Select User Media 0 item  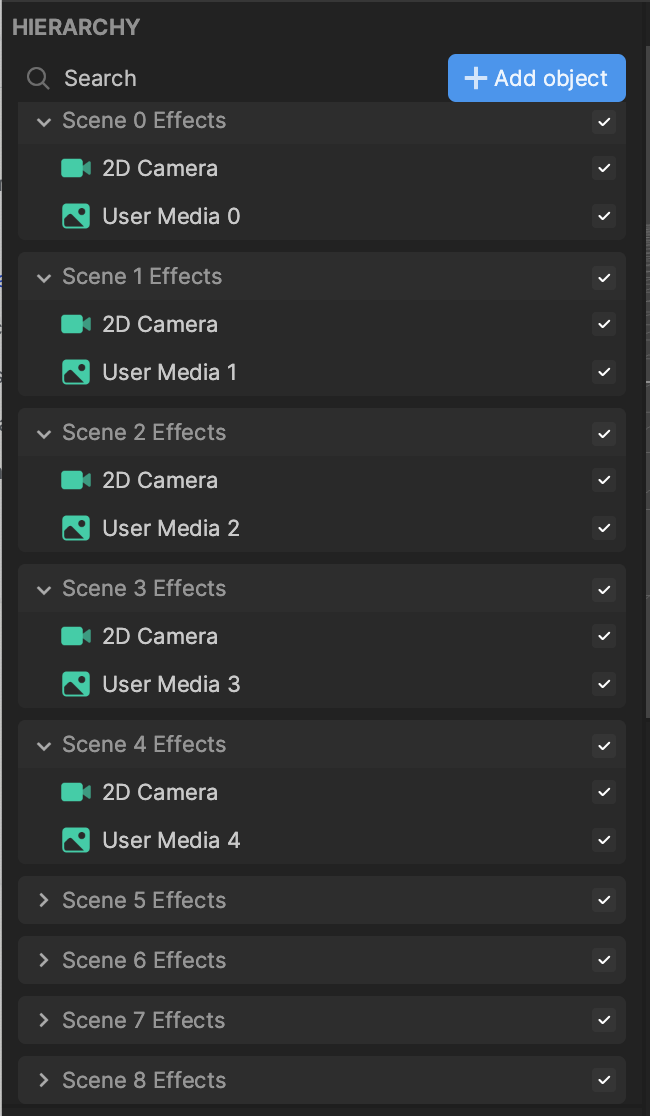(322, 216)
